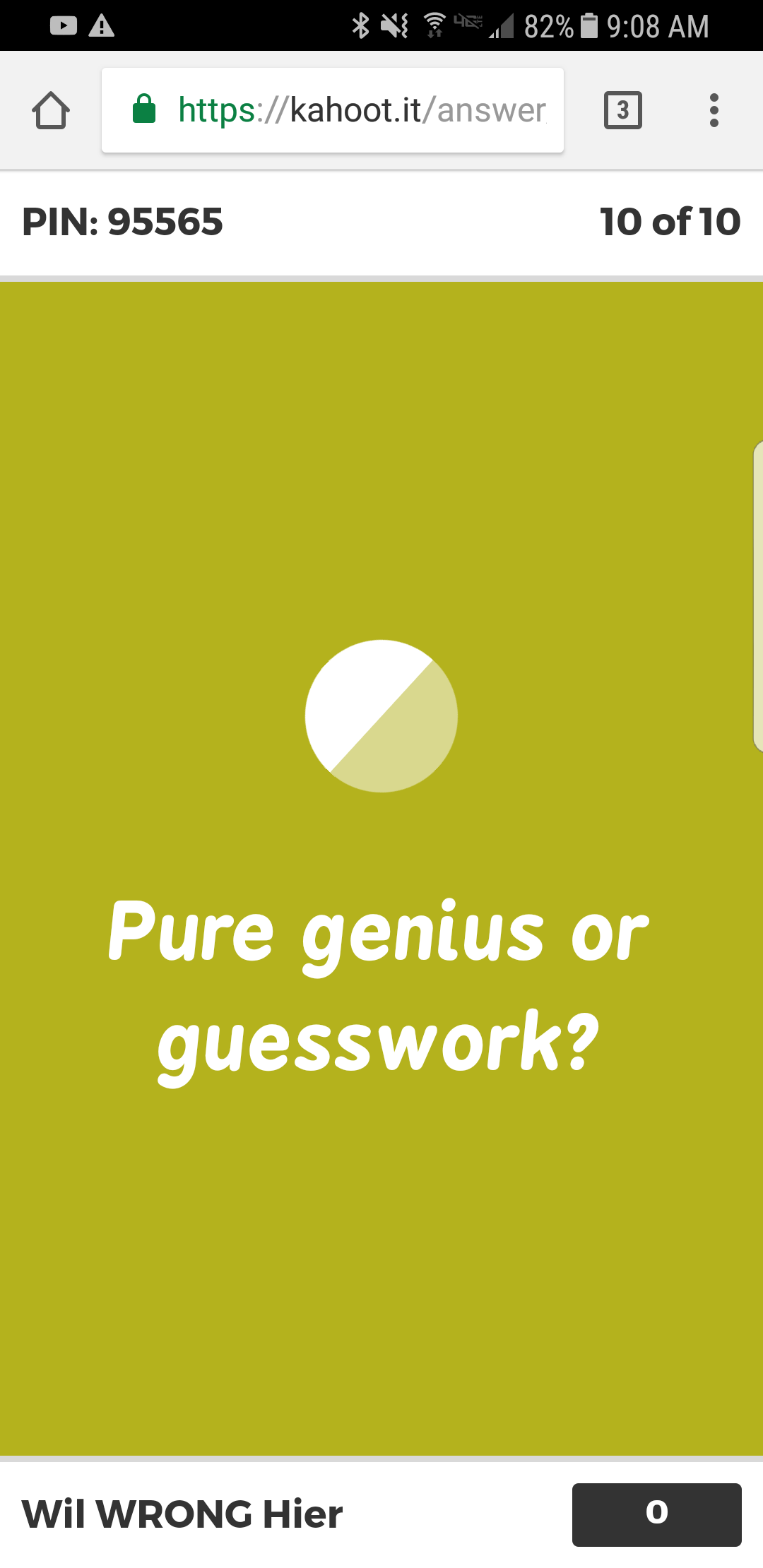Image resolution: width=763 pixels, height=1568 pixels.
Task: Tap the kahoot.it address bar
Action: tap(333, 110)
